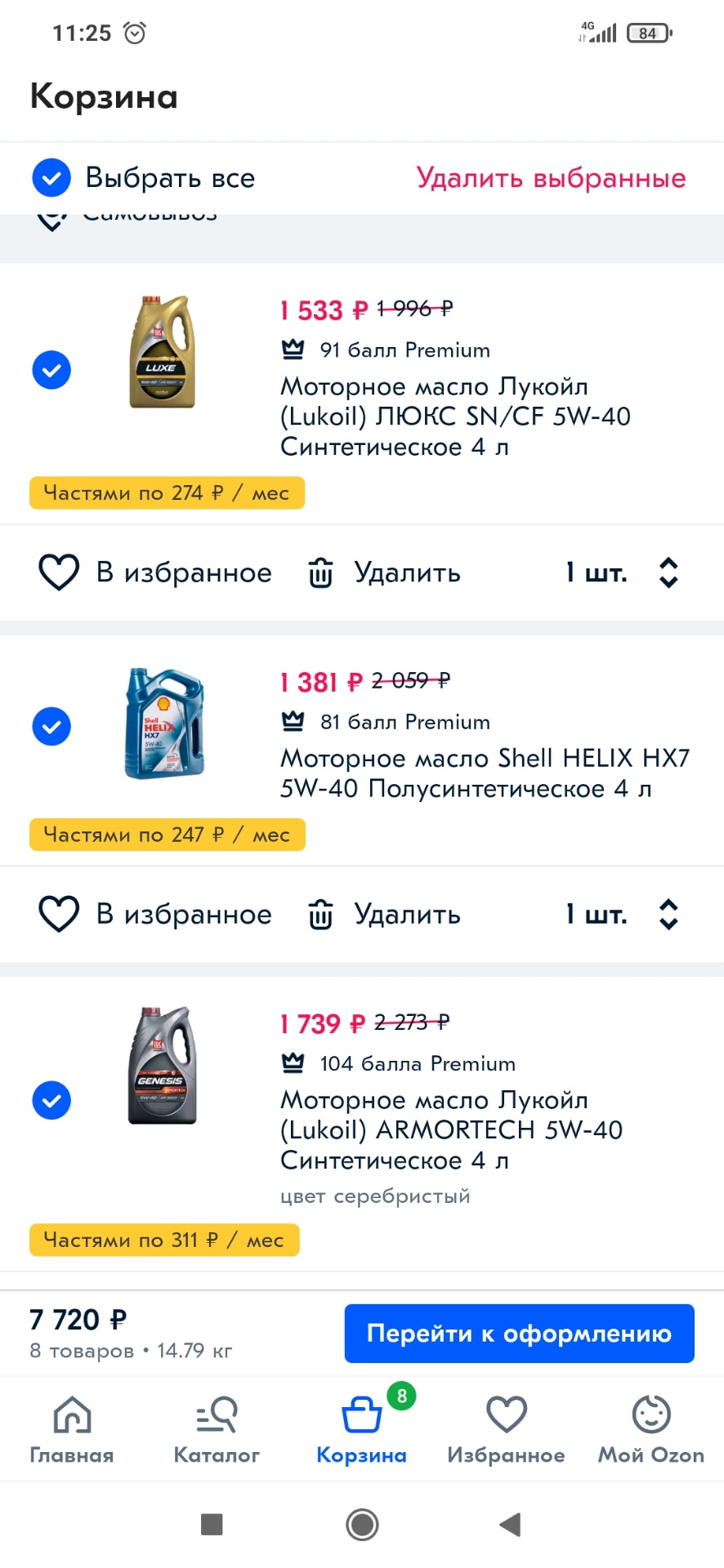Uncheck the Shell HELIX HX7 item
Viewport: 724px width, 1568px height.
click(x=51, y=726)
